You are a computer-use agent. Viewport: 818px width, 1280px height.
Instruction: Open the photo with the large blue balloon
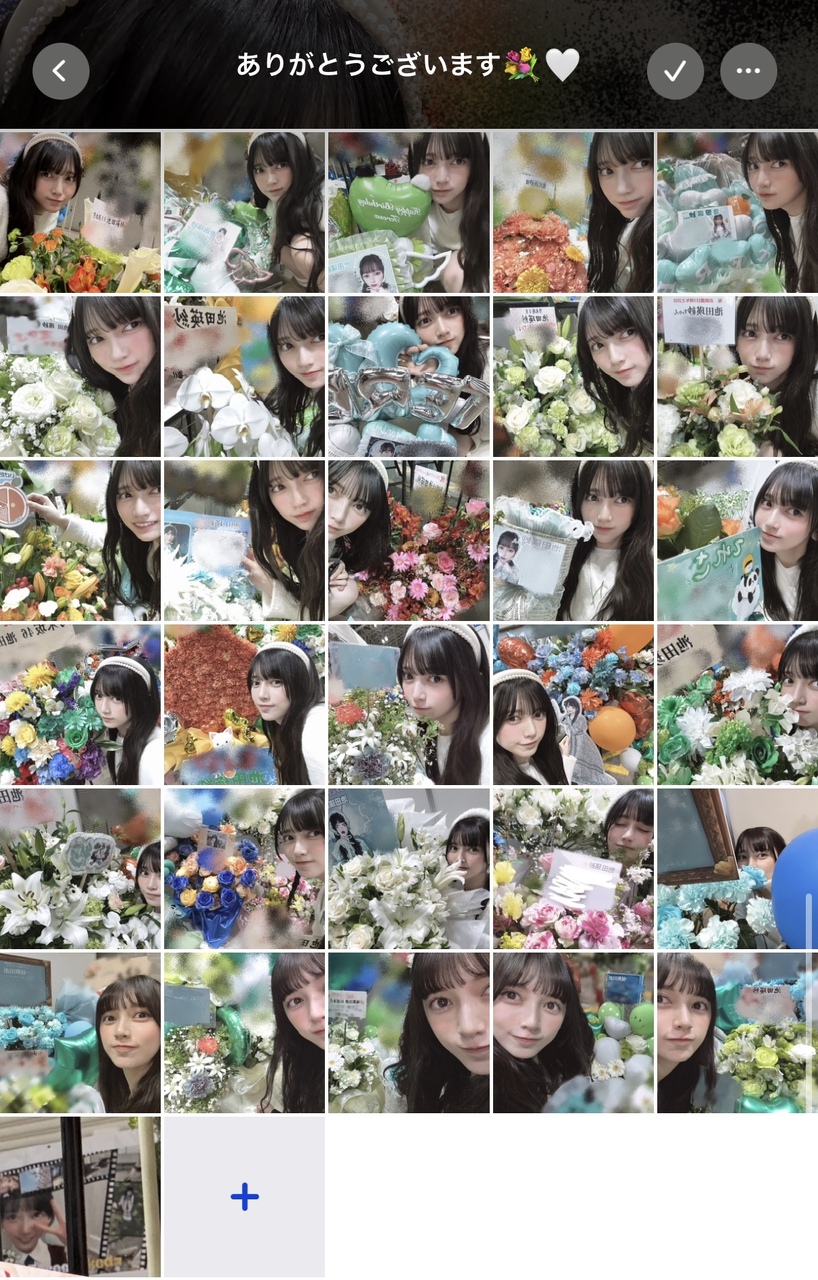[736, 868]
